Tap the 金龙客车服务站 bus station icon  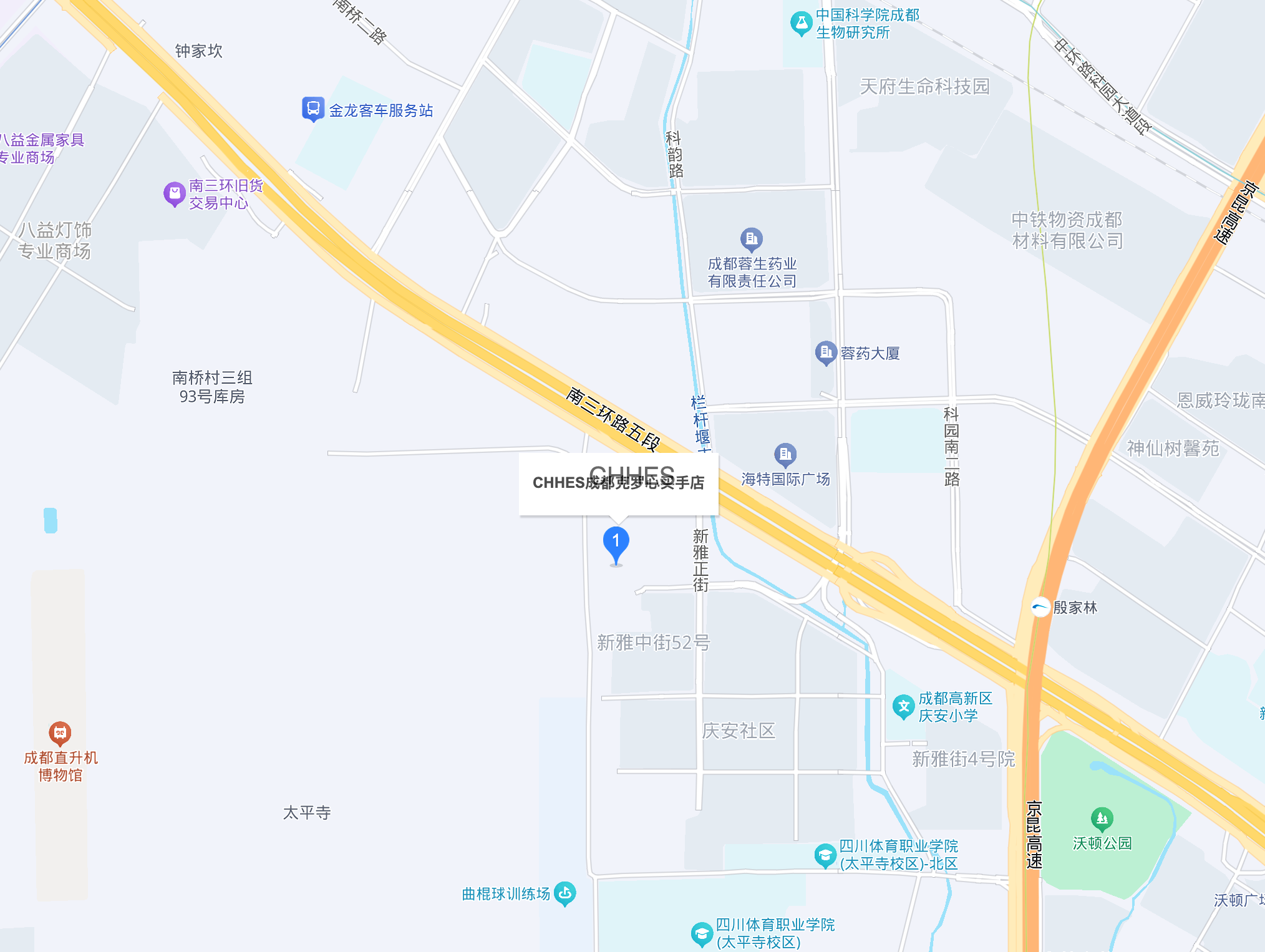[313, 109]
